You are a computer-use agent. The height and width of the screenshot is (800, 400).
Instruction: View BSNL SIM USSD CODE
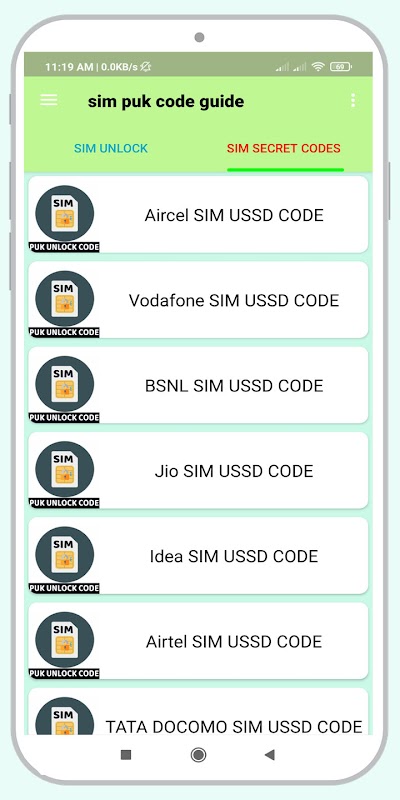pyautogui.click(x=198, y=385)
